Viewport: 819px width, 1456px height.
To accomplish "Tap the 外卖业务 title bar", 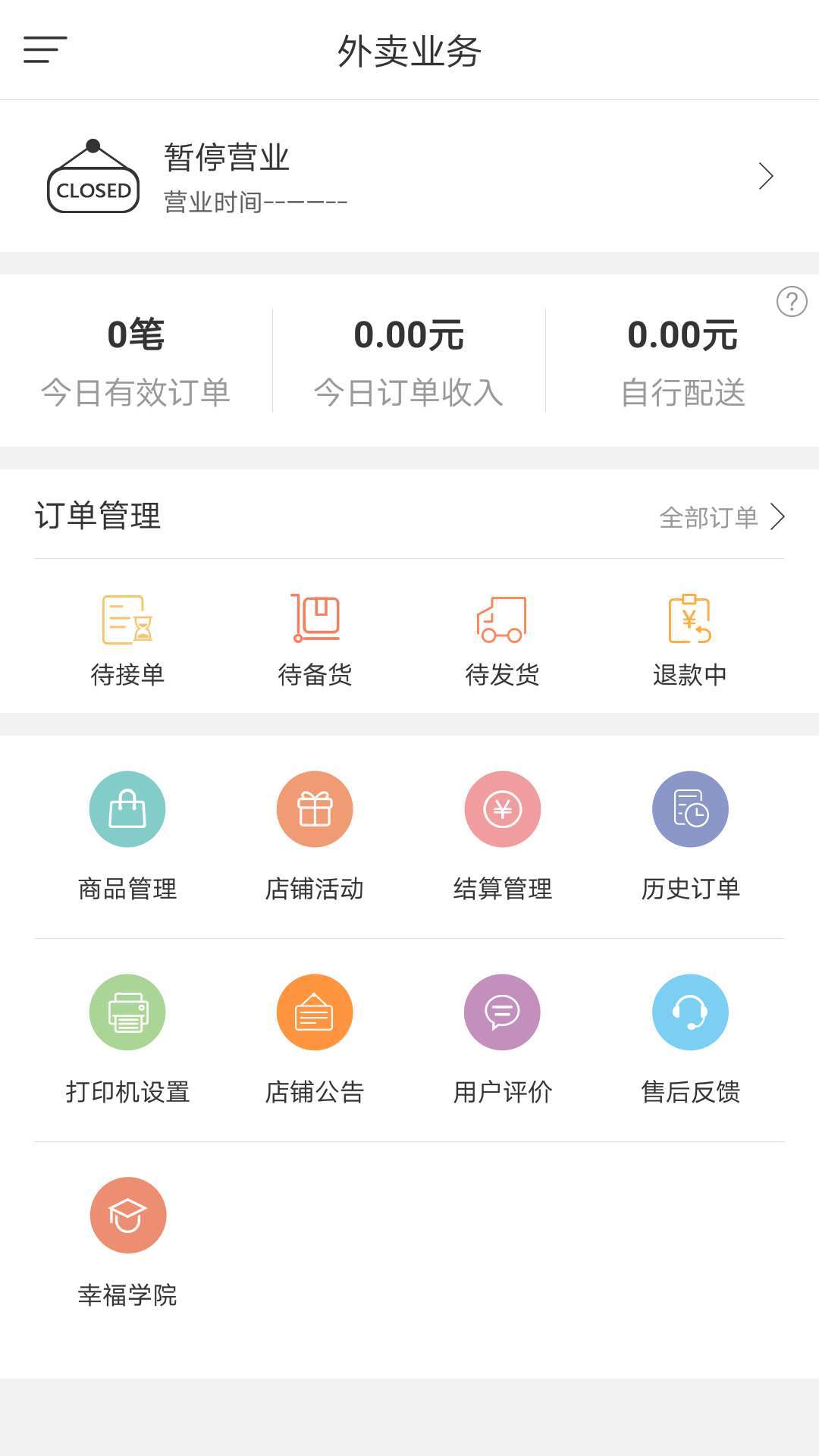I will point(409,52).
